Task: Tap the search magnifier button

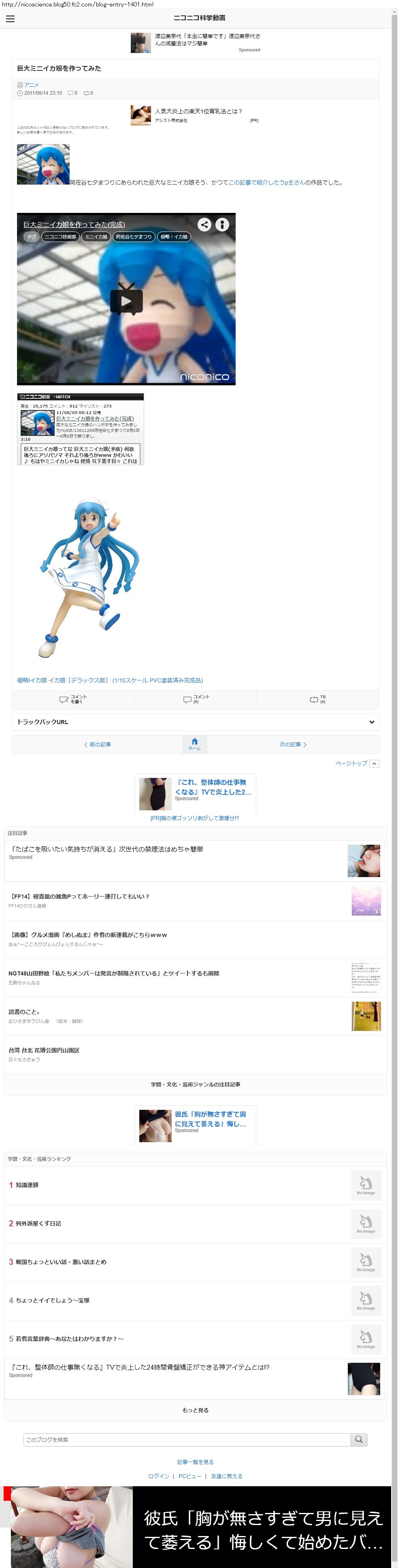Action: [x=358, y=1440]
